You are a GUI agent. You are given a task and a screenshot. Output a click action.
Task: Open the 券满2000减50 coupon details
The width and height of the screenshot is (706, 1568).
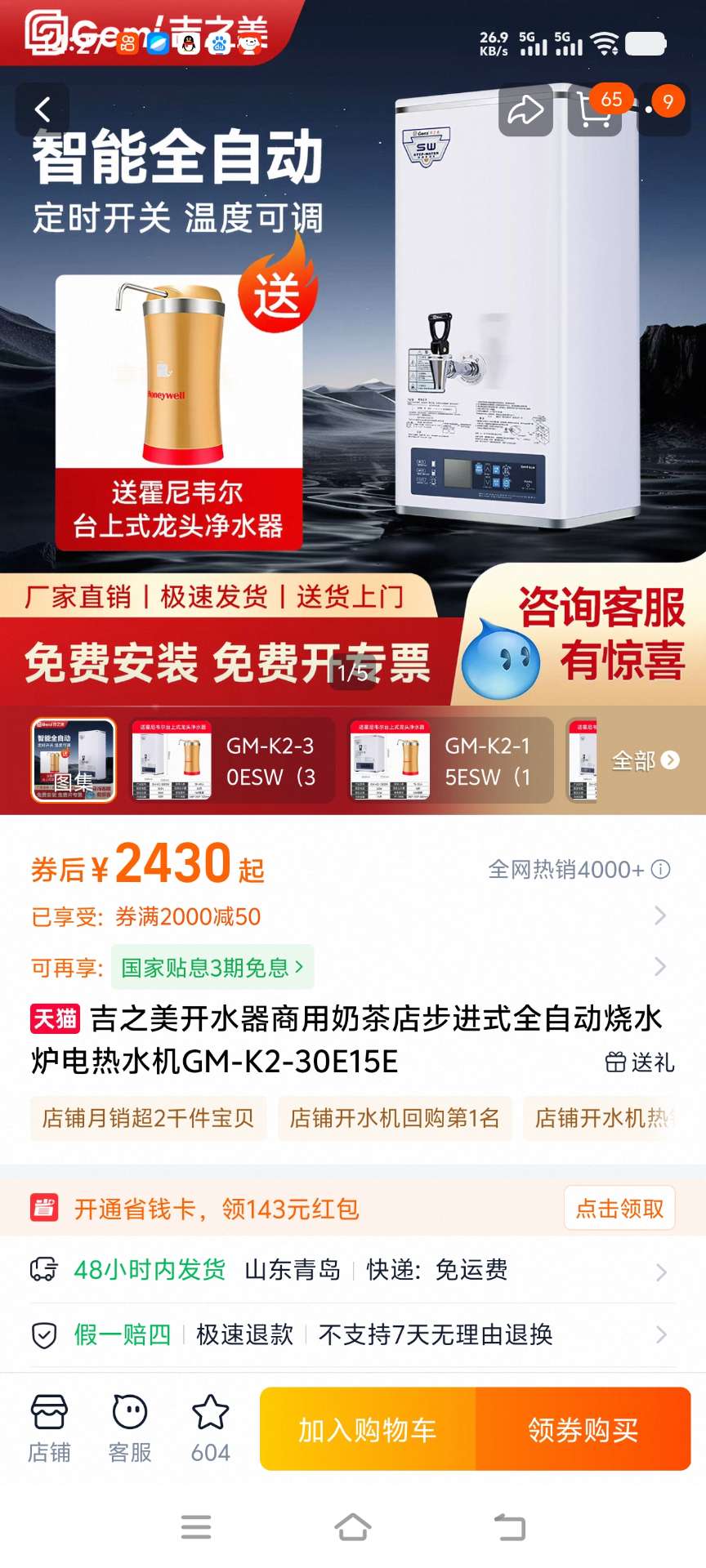point(351,916)
